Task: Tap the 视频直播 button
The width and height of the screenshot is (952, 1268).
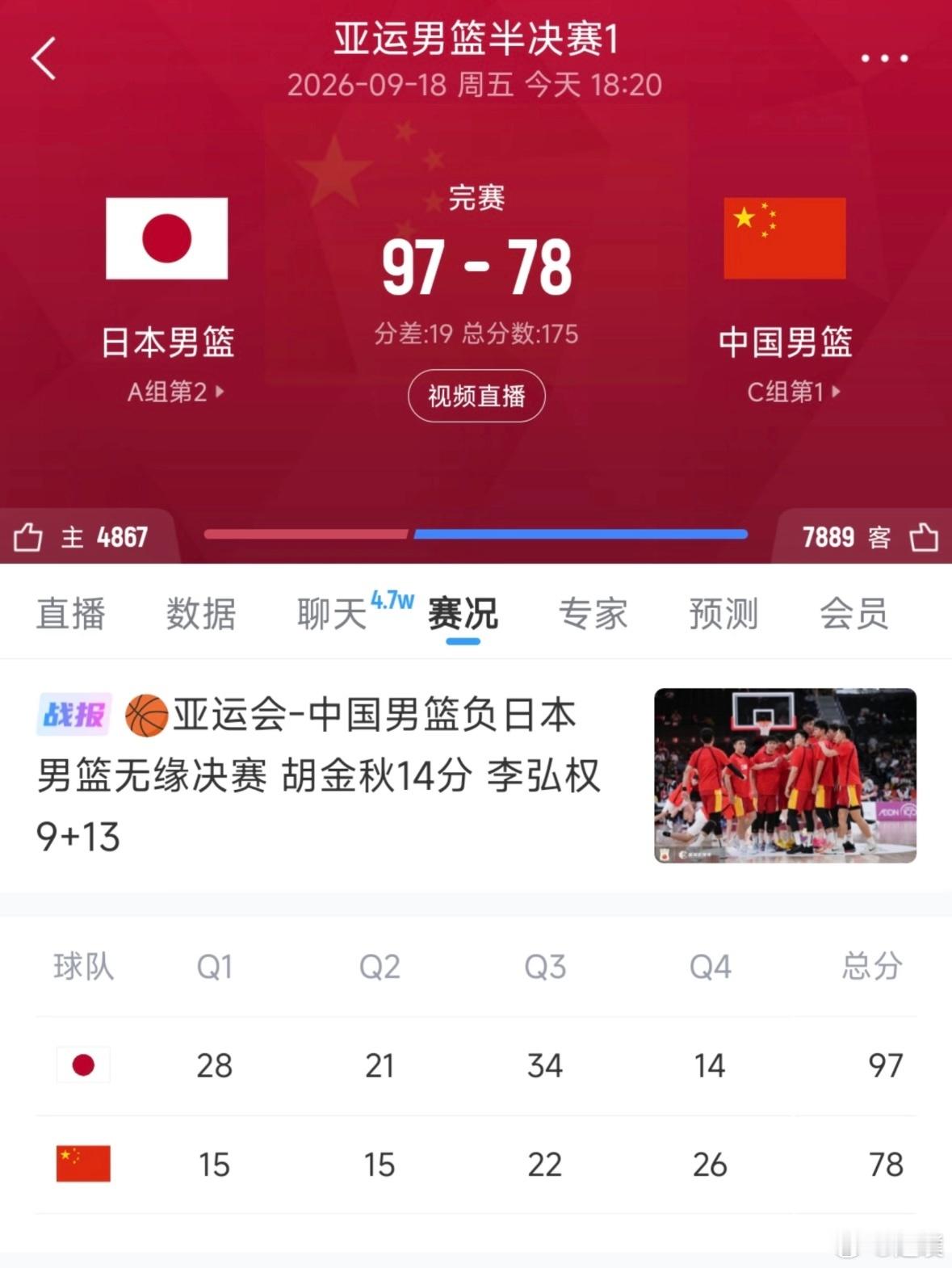Action: (476, 396)
